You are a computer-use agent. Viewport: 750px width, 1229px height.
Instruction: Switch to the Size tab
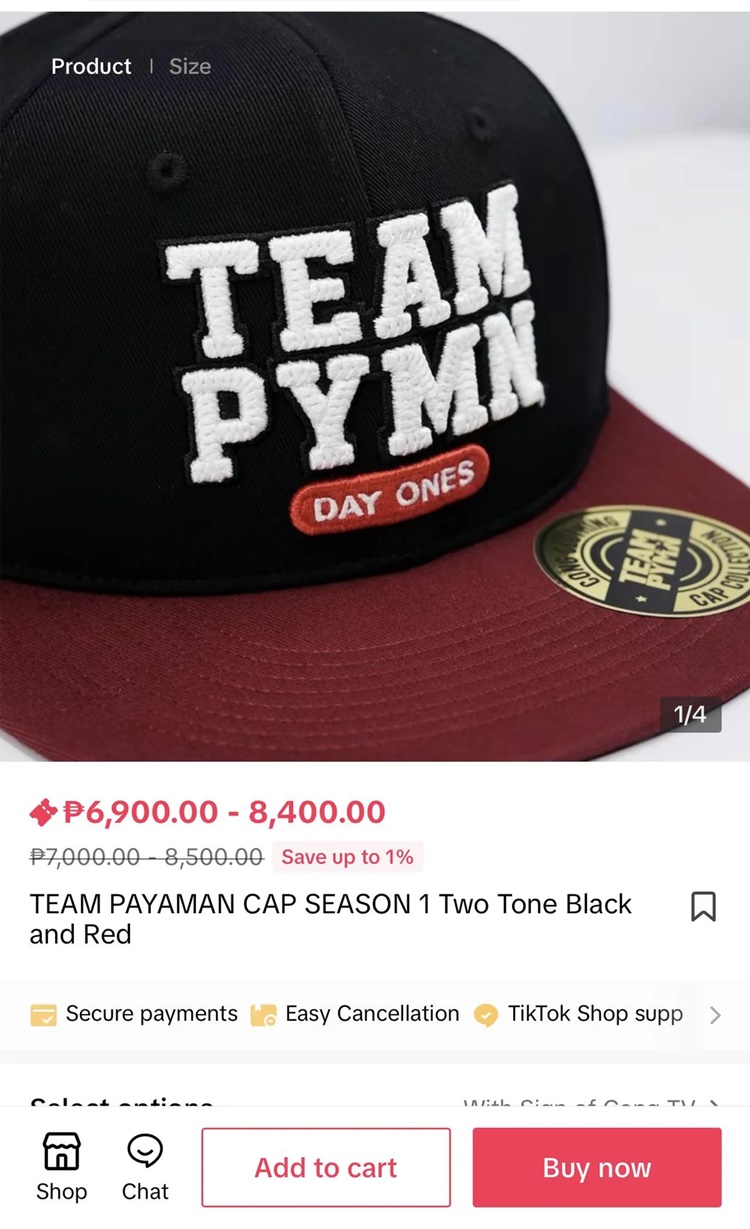coord(190,66)
